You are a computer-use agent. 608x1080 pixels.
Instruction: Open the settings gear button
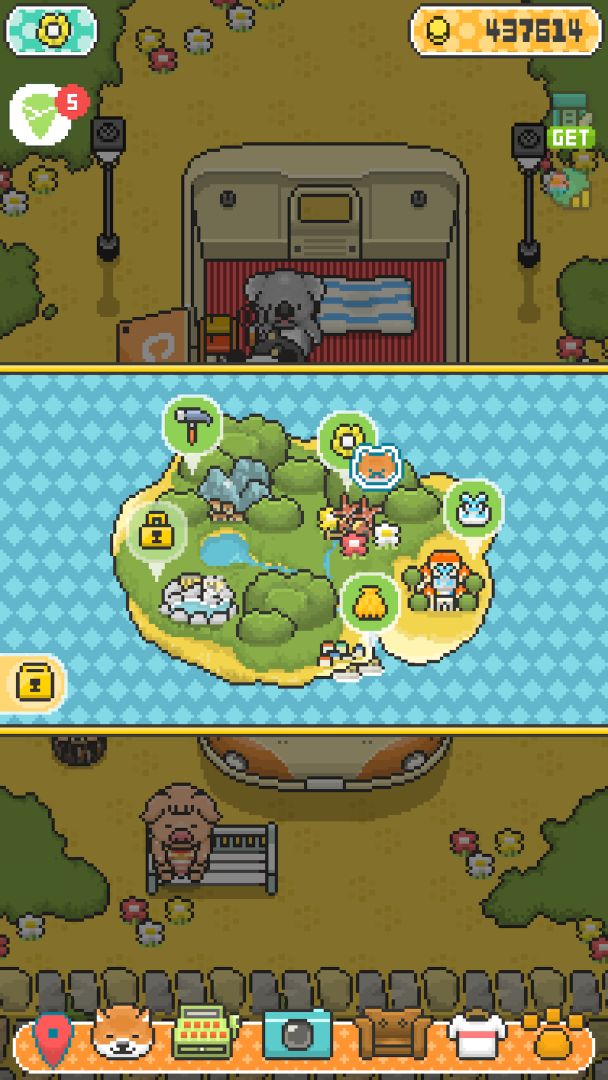[51, 30]
